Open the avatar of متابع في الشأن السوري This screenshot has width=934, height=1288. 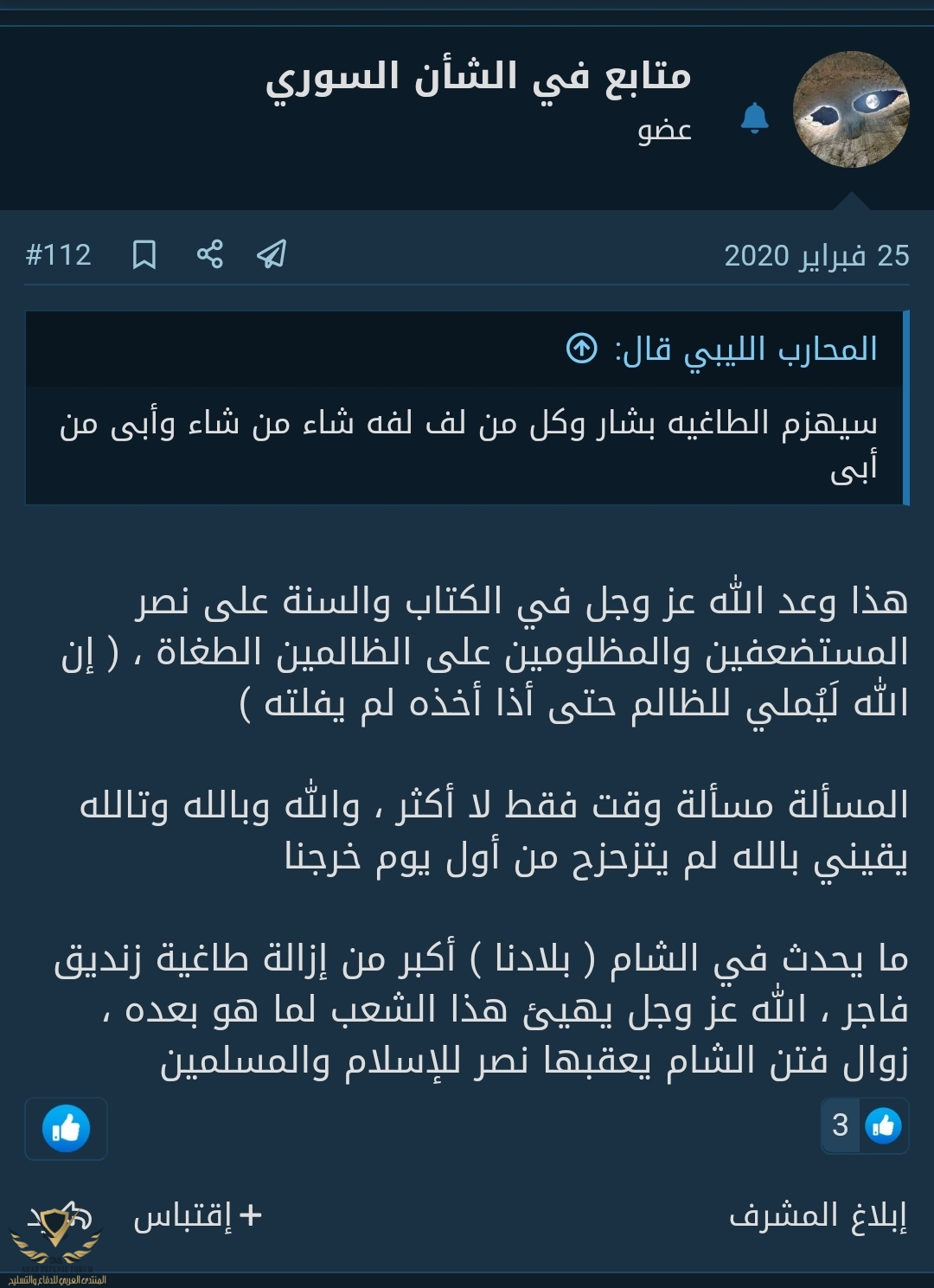pos(851,109)
